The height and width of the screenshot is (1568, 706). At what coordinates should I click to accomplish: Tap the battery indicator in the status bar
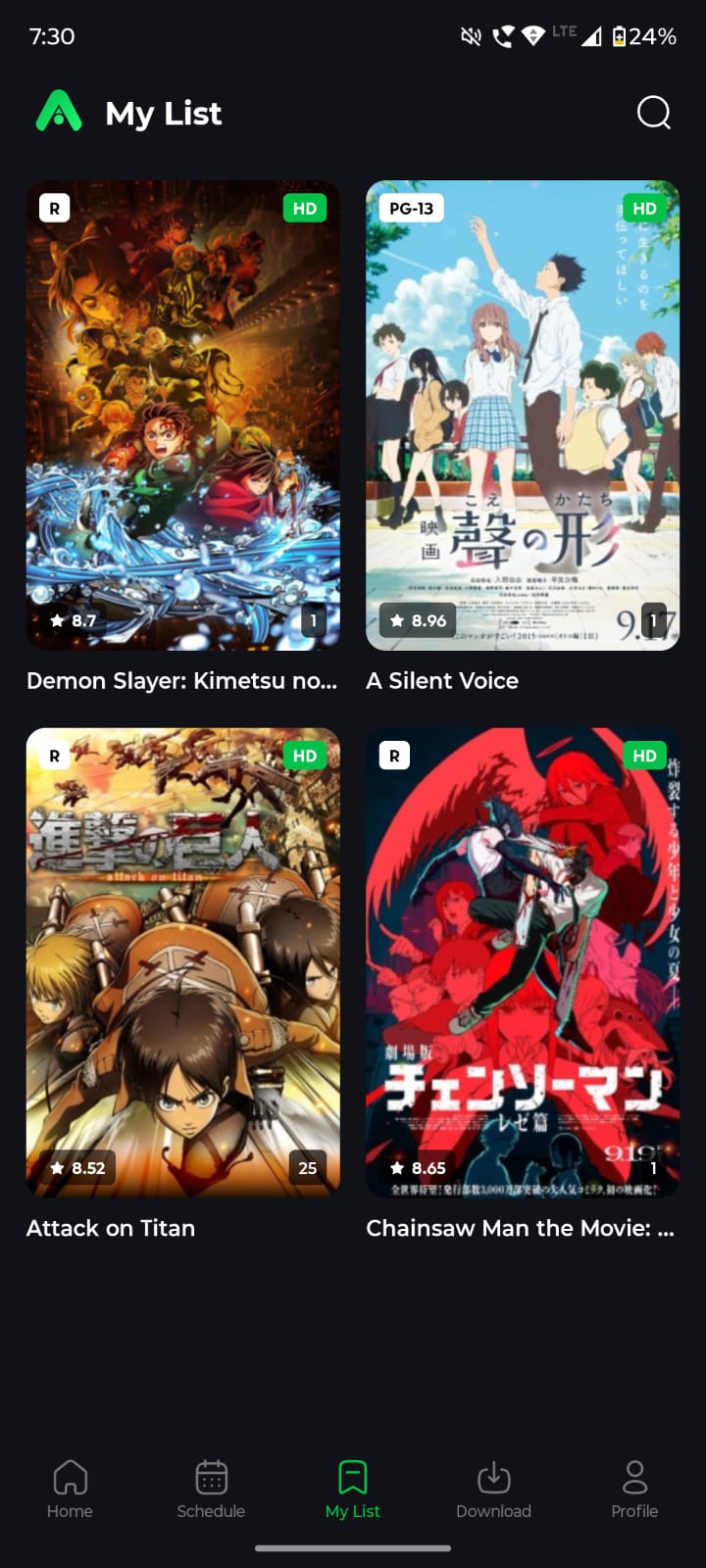(621, 36)
